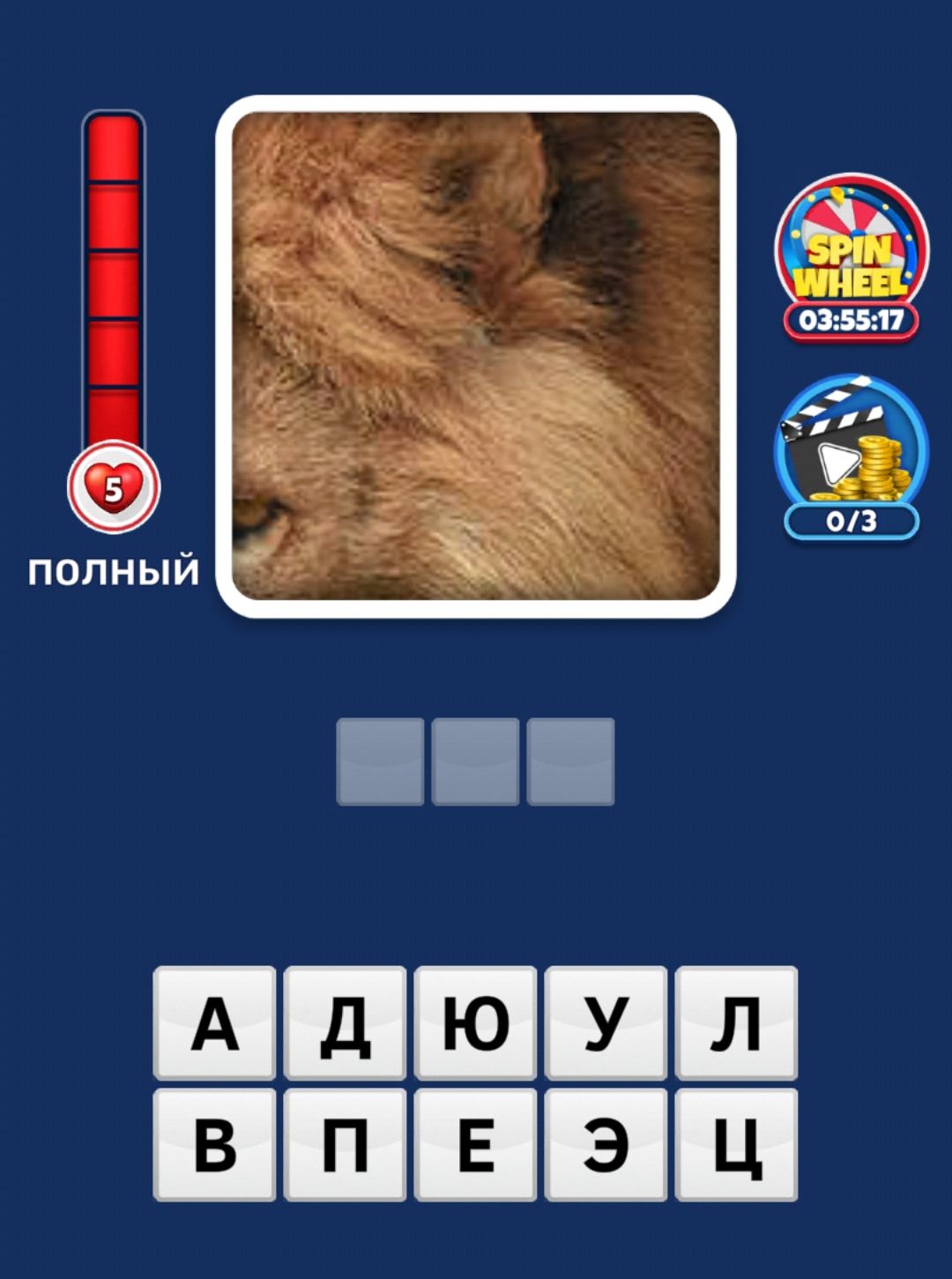Select the letter В tile

click(214, 1145)
